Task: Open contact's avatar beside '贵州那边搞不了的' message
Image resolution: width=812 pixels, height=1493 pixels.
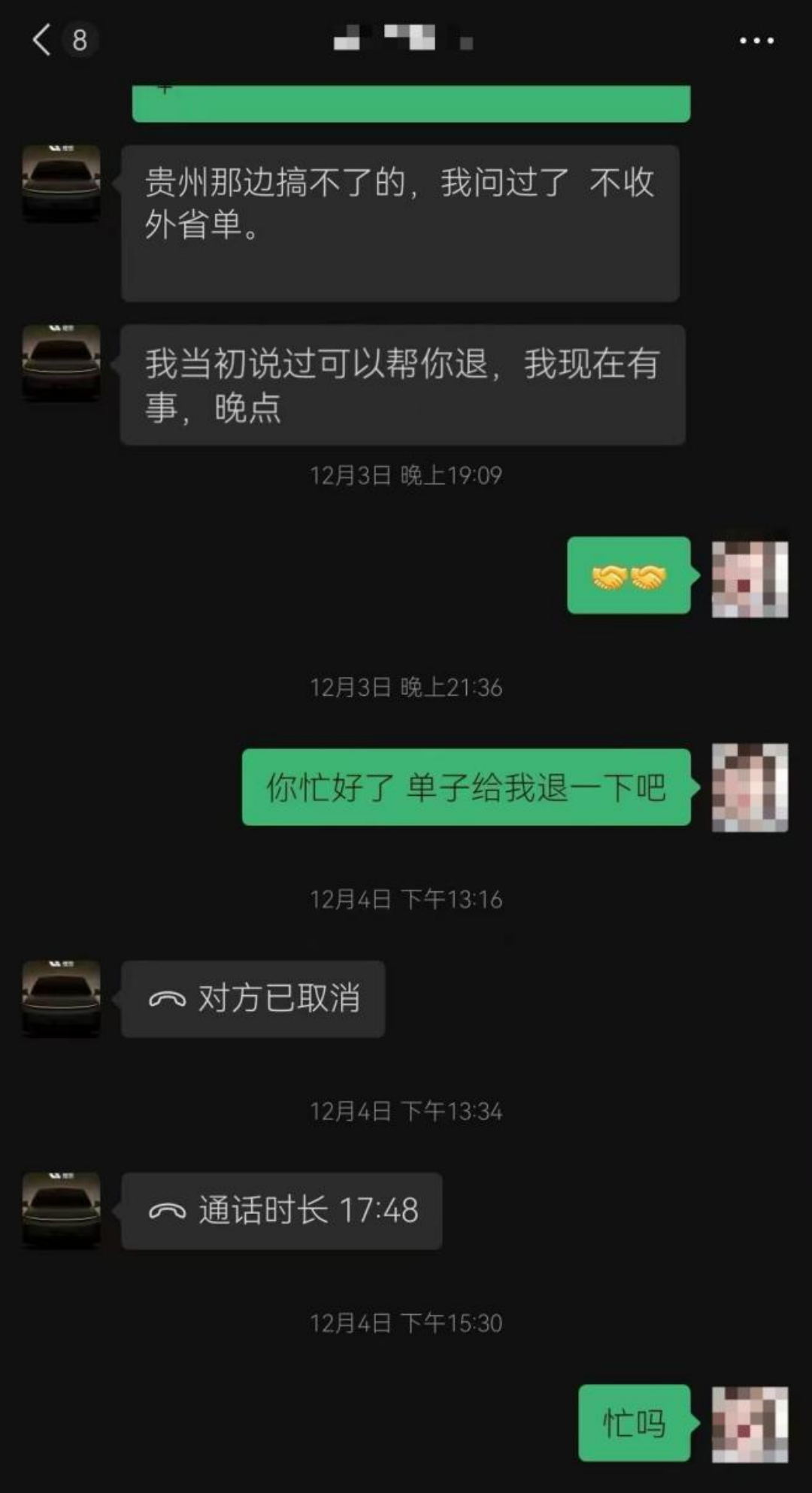Action: 61,183
